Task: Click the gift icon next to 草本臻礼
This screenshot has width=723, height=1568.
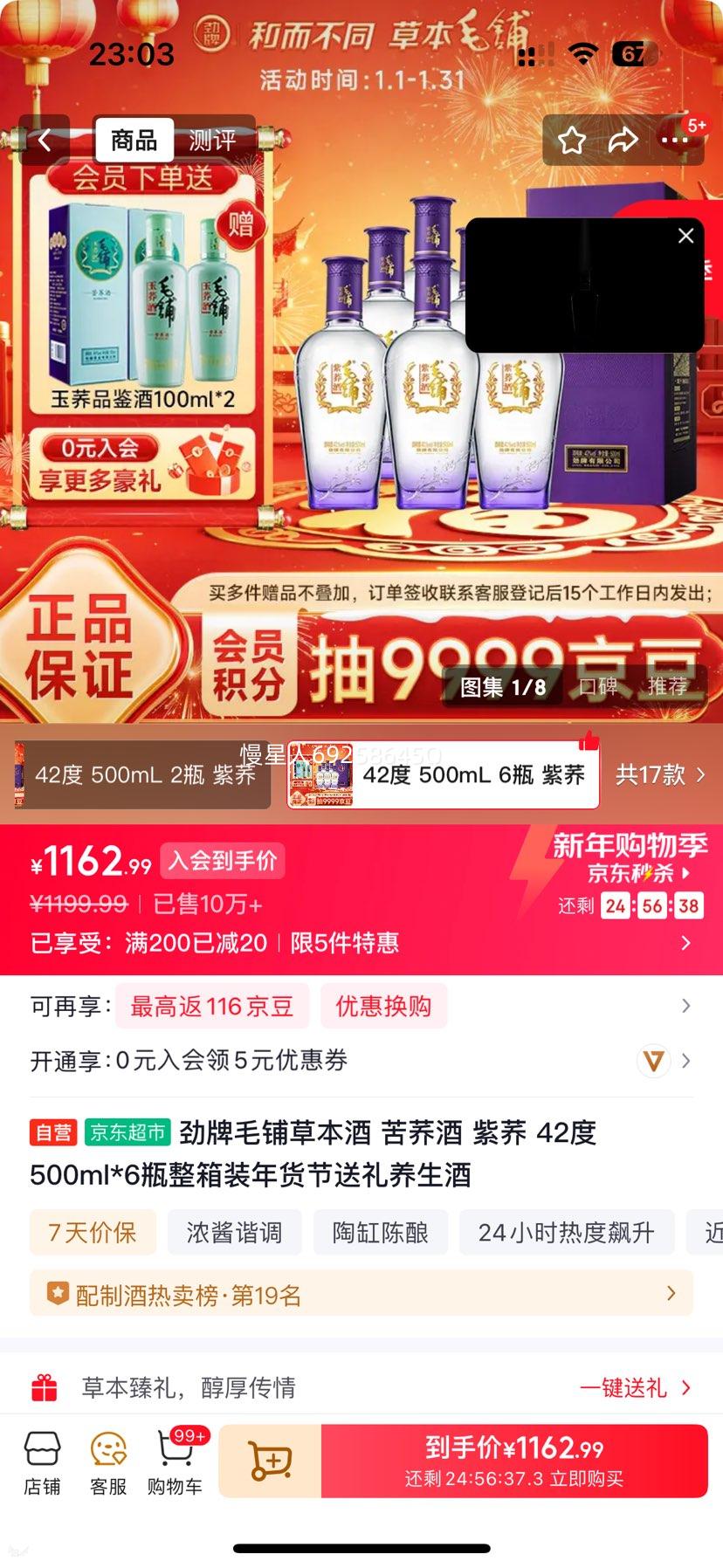Action: tap(44, 1388)
